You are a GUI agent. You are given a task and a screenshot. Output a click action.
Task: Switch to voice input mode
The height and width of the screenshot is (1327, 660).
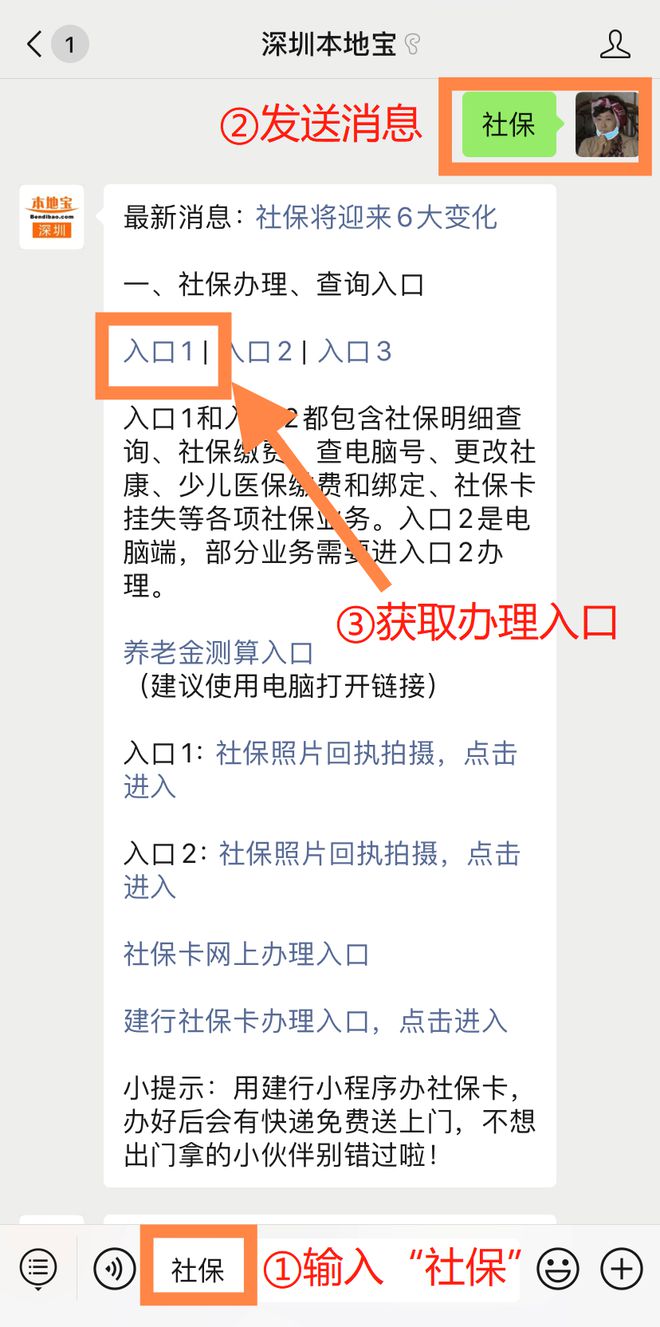[115, 1268]
